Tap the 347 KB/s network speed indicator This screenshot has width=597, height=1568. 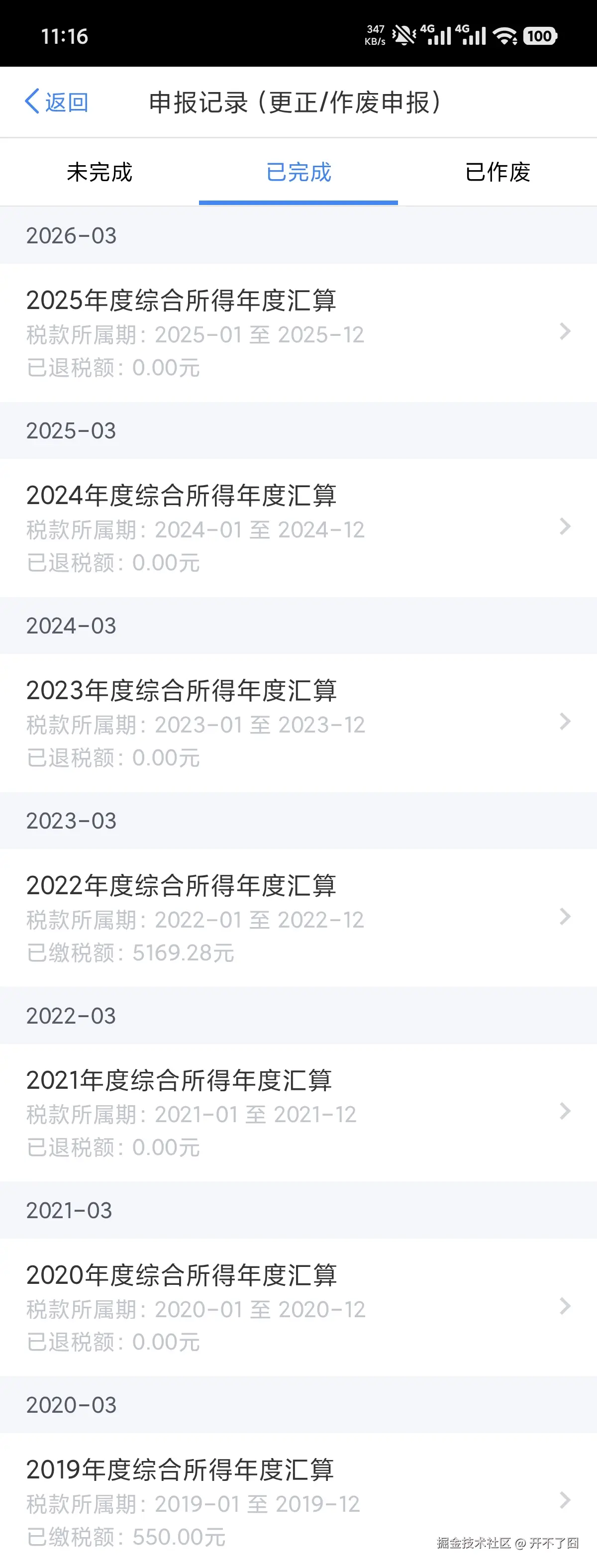[376, 35]
